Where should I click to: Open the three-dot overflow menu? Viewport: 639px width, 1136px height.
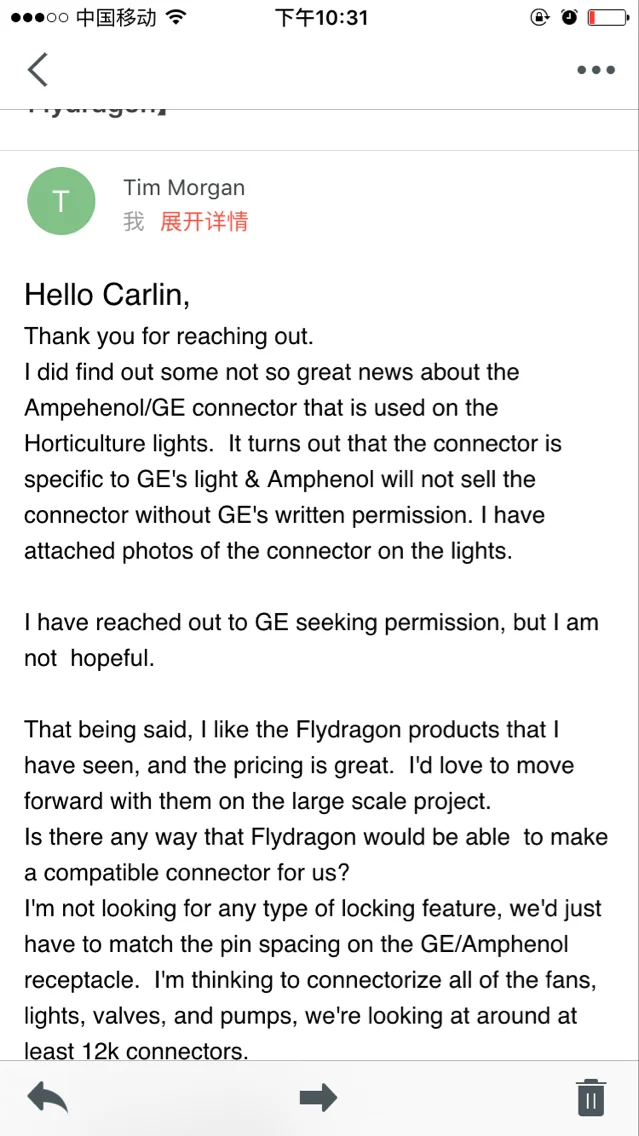pyautogui.click(x=596, y=70)
